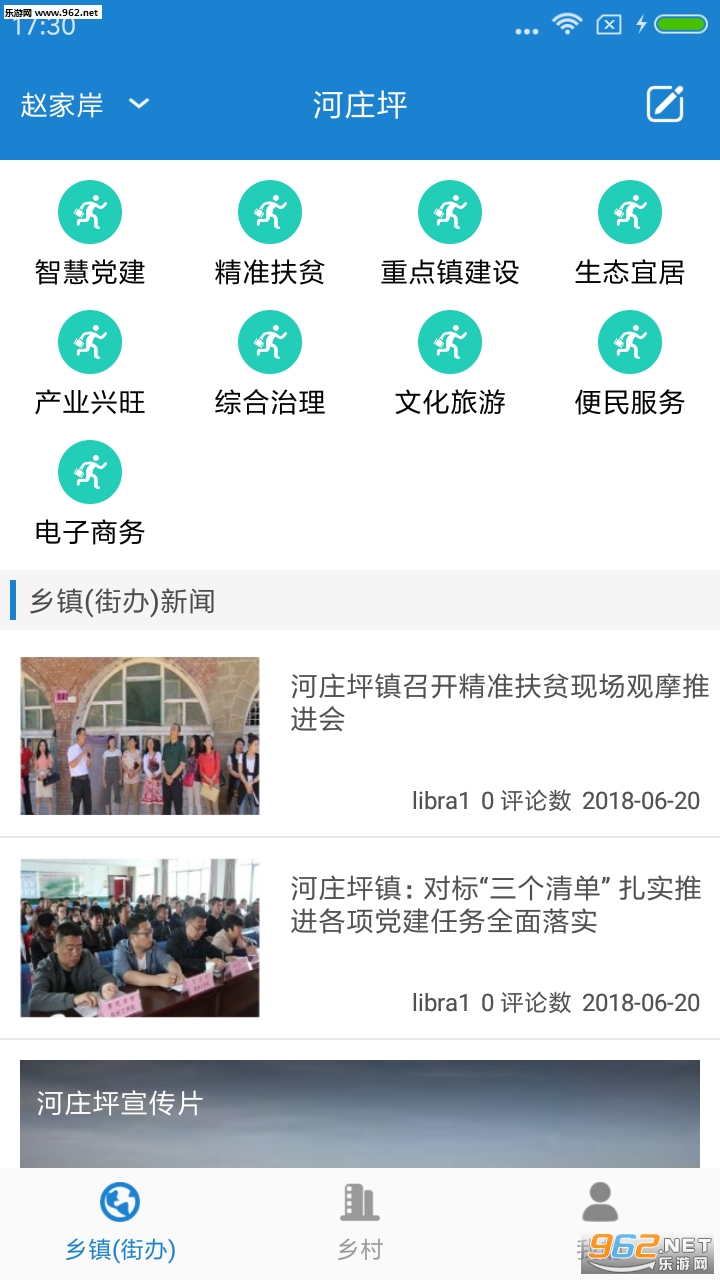
Task: Tap the compose edit icon
Action: point(665,104)
